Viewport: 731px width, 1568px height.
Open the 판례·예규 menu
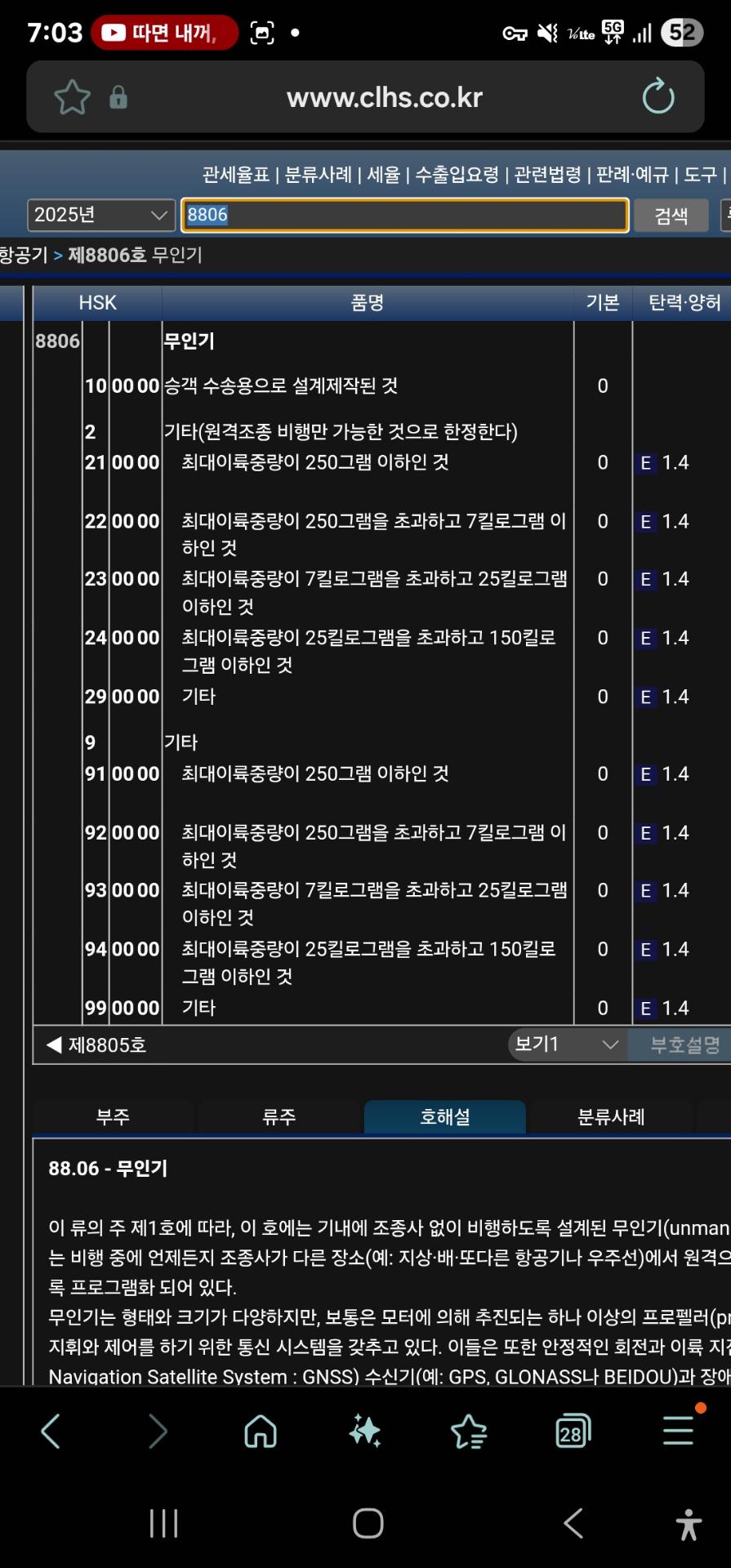(632, 175)
